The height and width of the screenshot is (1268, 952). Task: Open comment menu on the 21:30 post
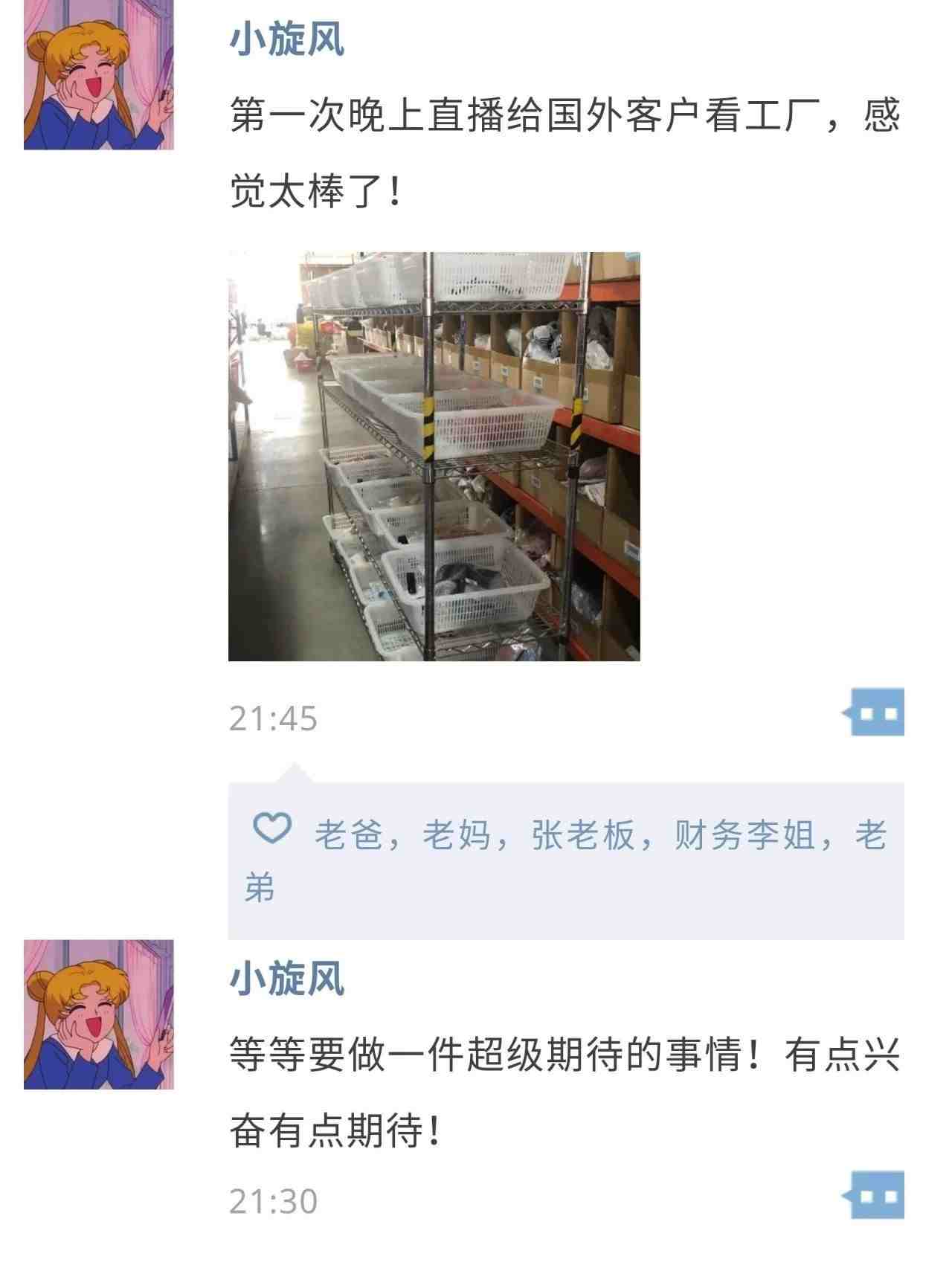(x=876, y=1195)
